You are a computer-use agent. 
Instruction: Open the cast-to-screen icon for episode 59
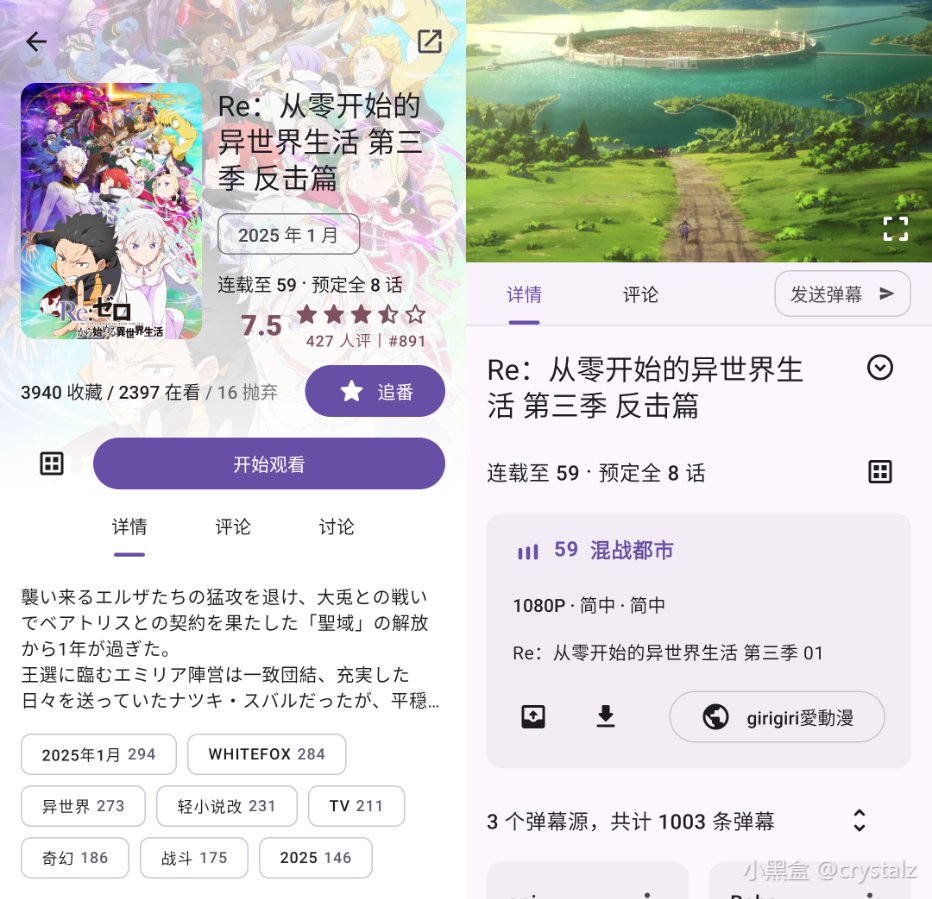(533, 717)
